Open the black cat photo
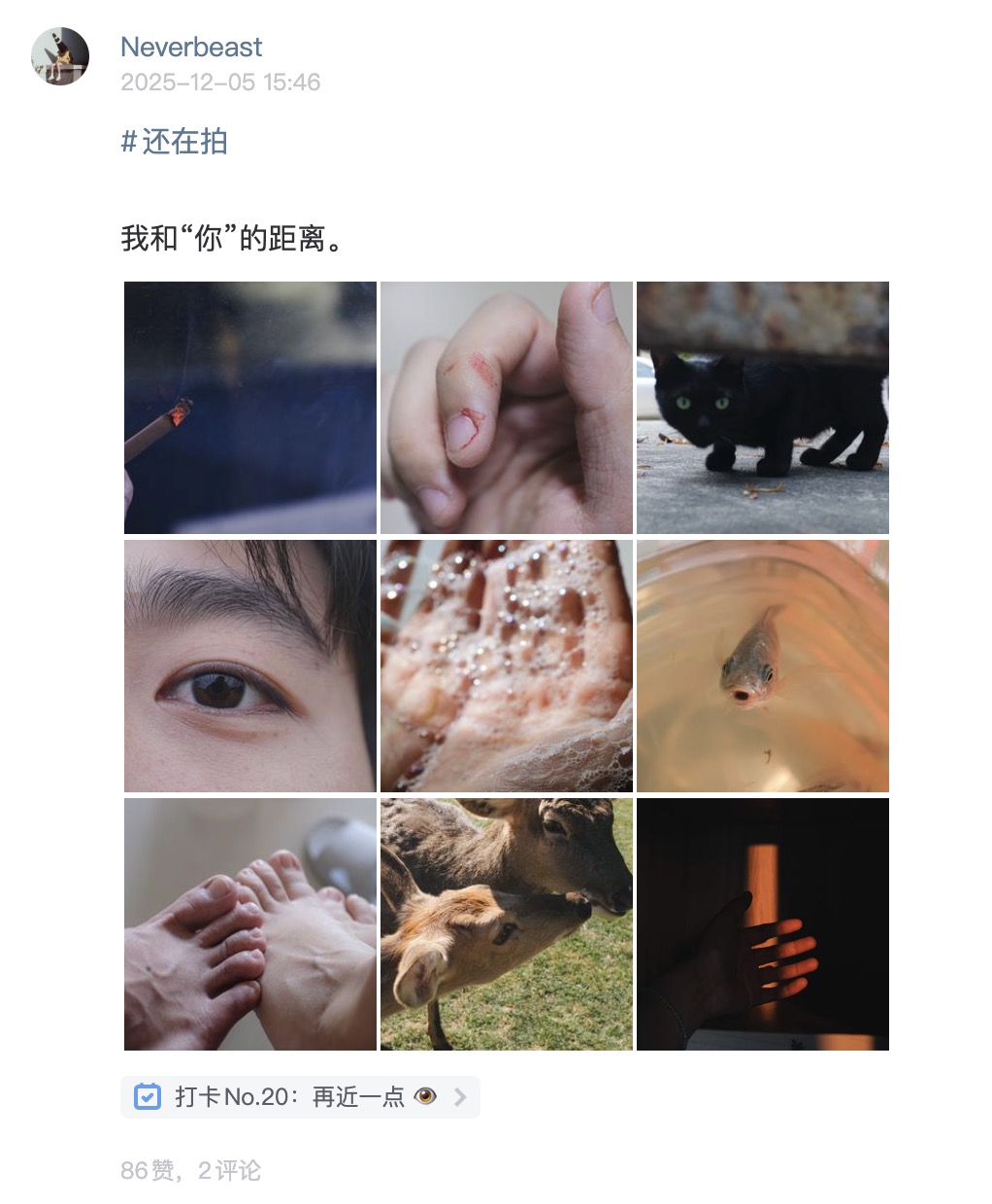Screen dimensions: 992x1204 (x=763, y=408)
